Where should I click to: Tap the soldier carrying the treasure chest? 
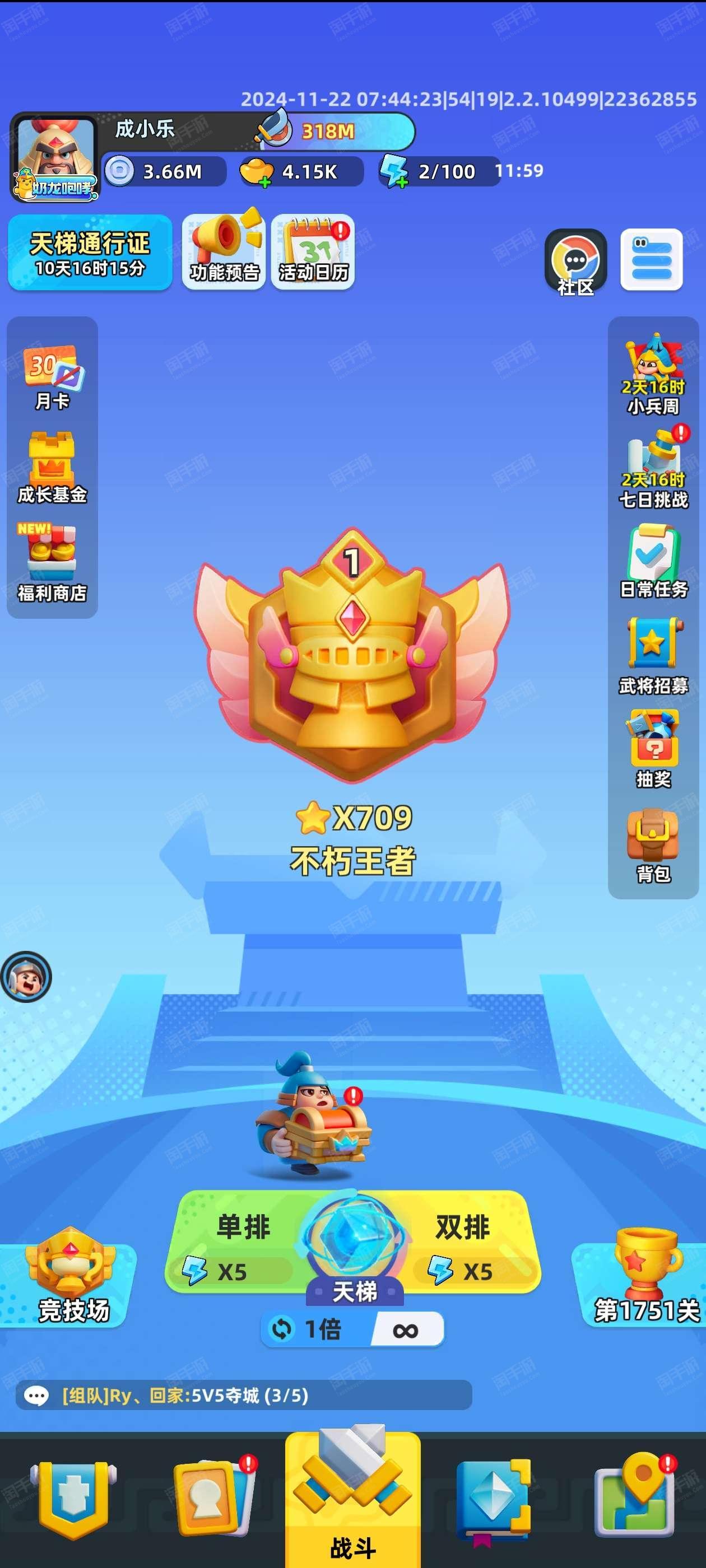(313, 1115)
